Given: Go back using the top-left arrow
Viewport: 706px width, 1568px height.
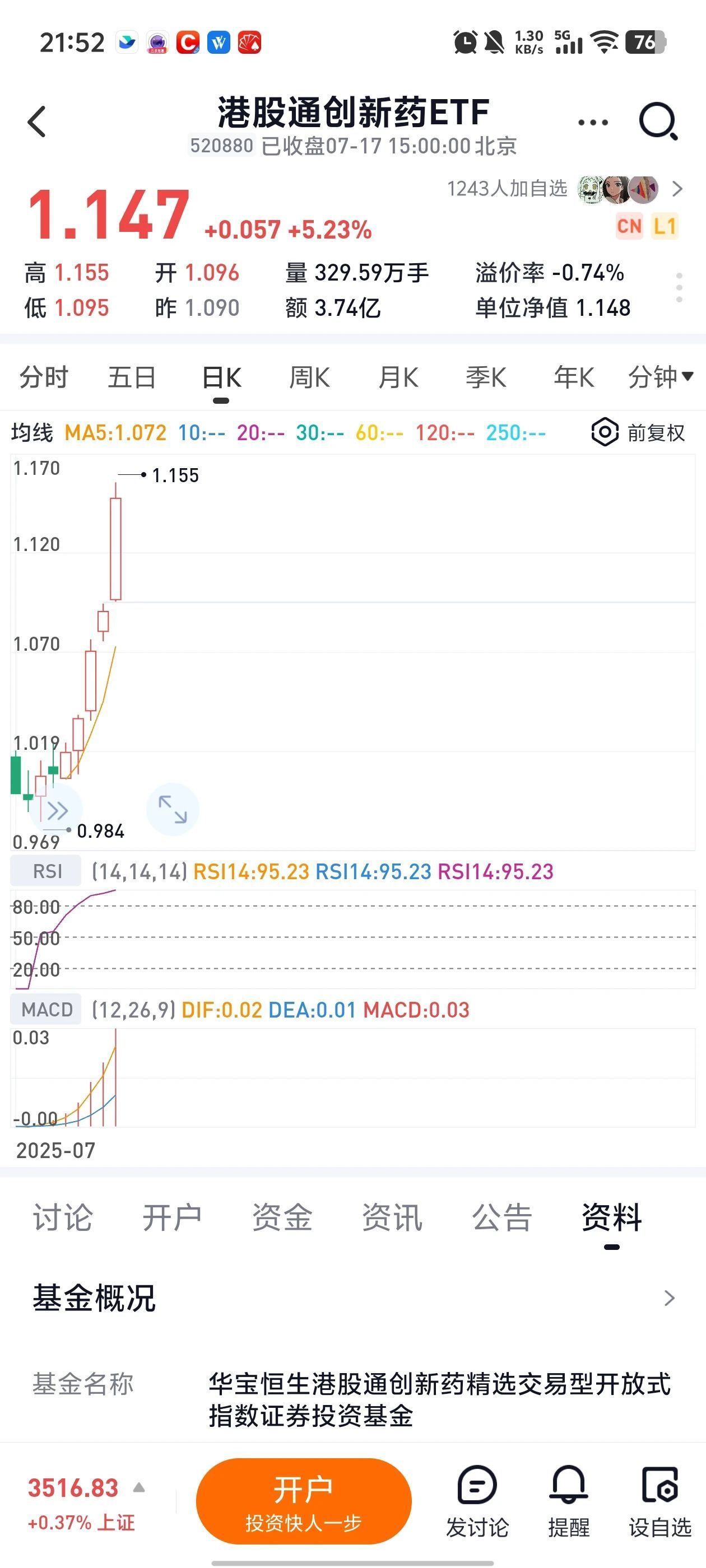Looking at the screenshot, I should pyautogui.click(x=37, y=121).
